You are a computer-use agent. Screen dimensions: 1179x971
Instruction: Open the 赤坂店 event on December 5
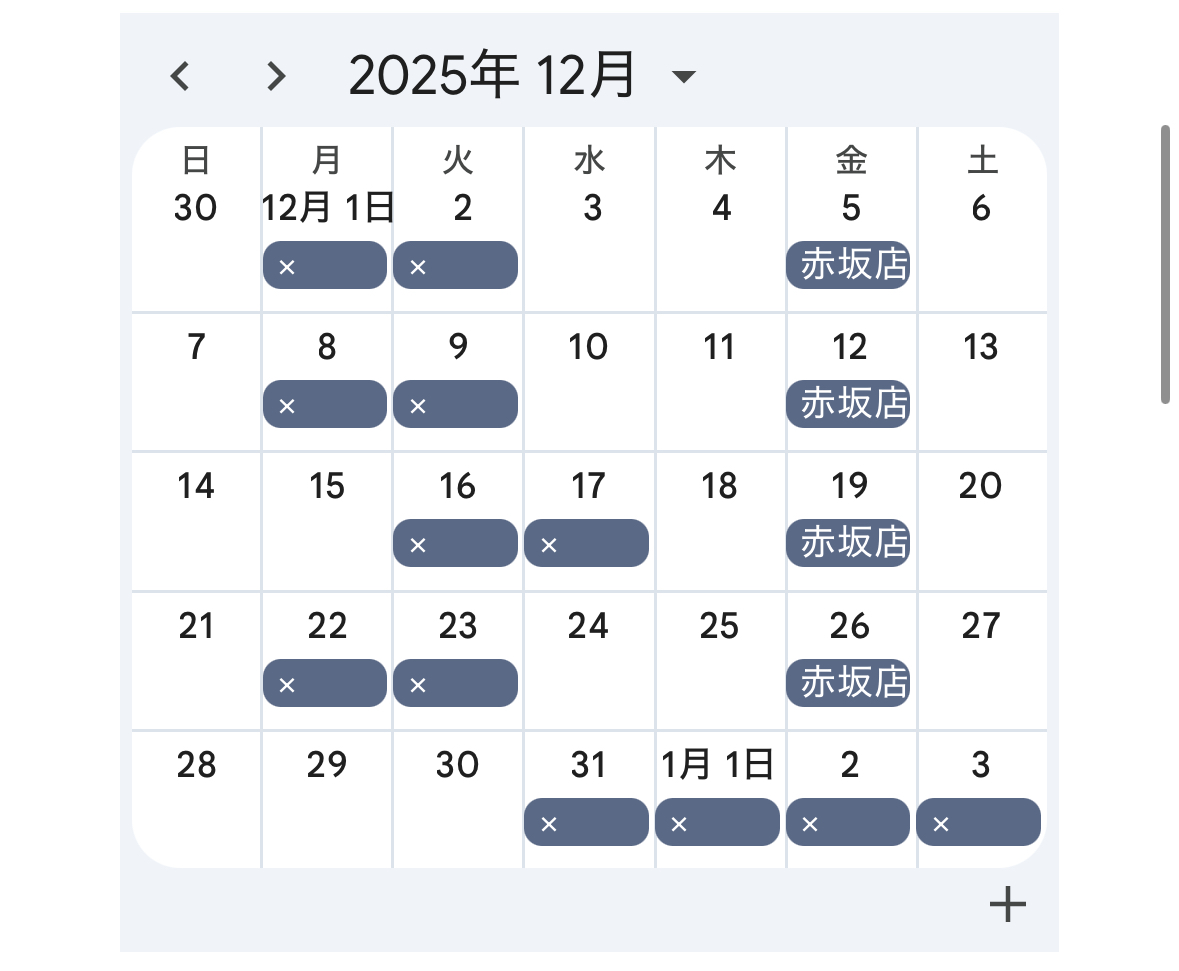tap(849, 266)
